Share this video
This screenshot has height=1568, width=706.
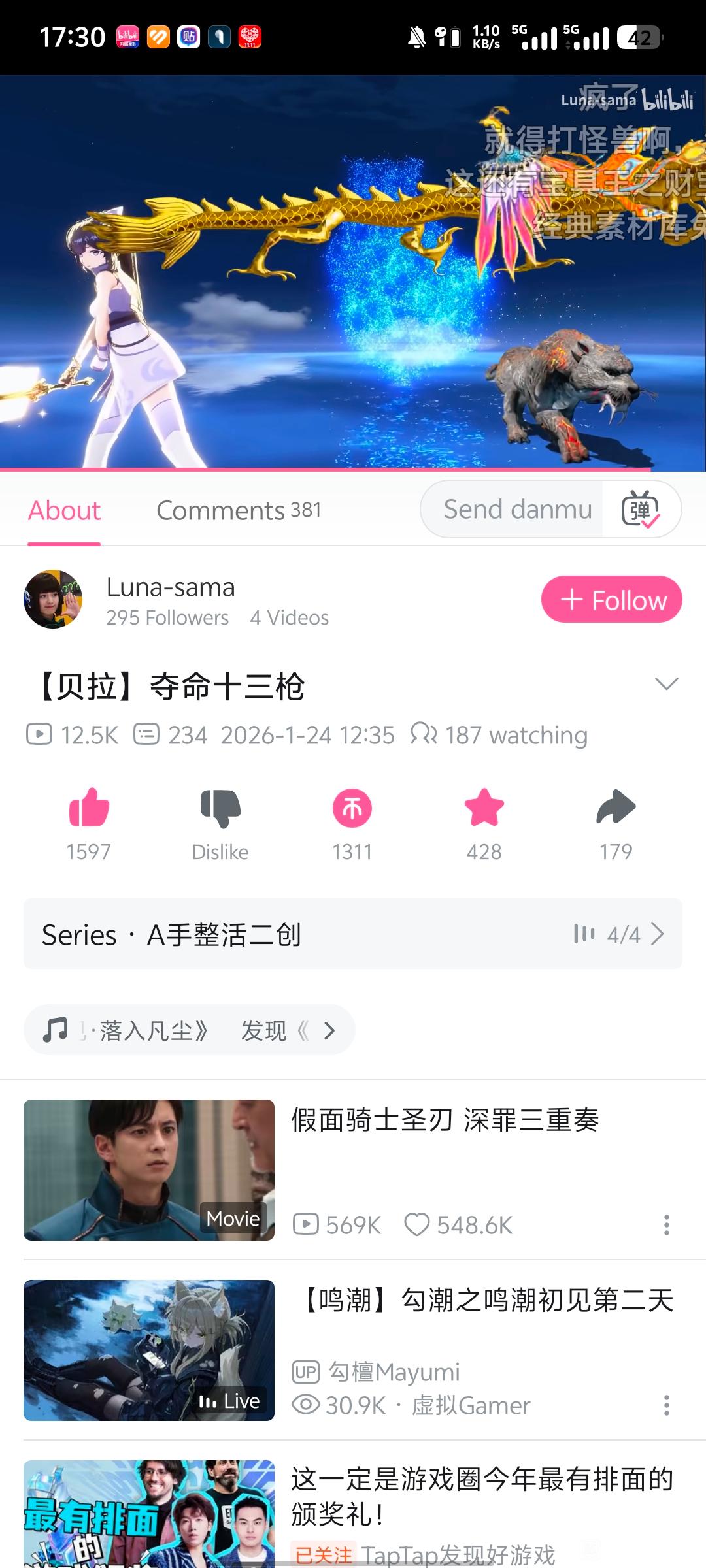616,809
